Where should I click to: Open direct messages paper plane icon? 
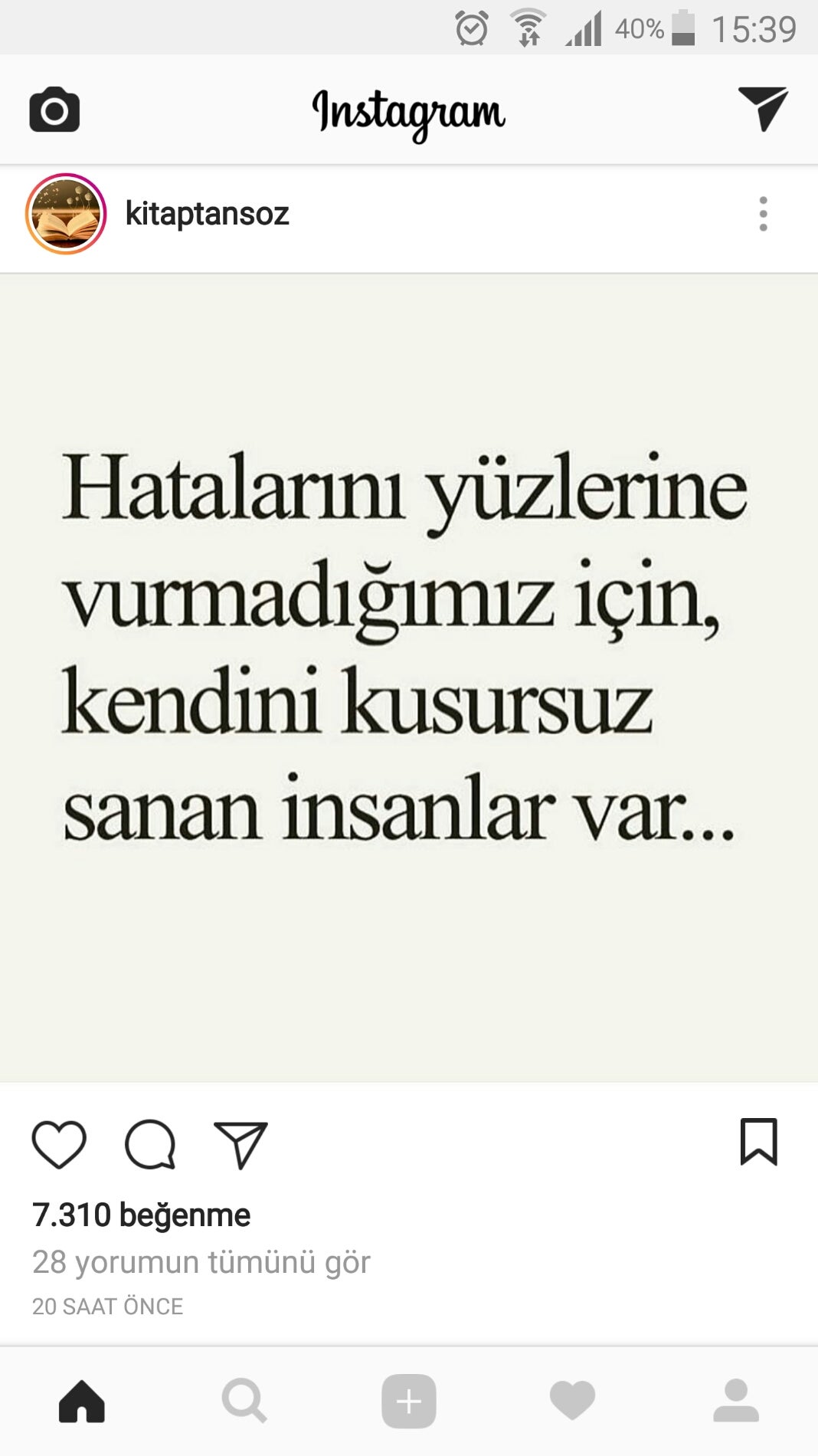coord(763,108)
